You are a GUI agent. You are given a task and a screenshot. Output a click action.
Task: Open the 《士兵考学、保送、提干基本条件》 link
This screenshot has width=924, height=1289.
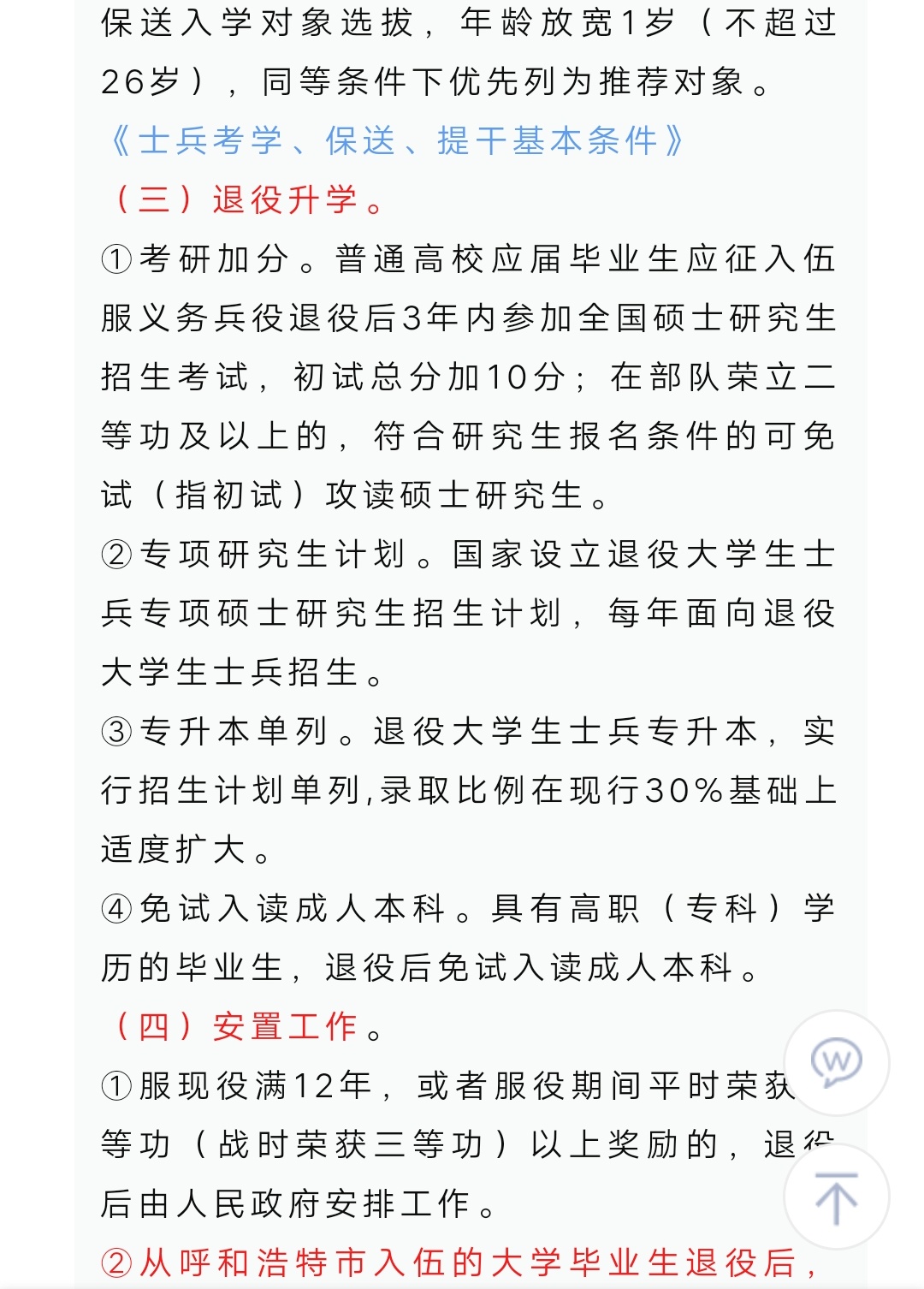[397, 140]
